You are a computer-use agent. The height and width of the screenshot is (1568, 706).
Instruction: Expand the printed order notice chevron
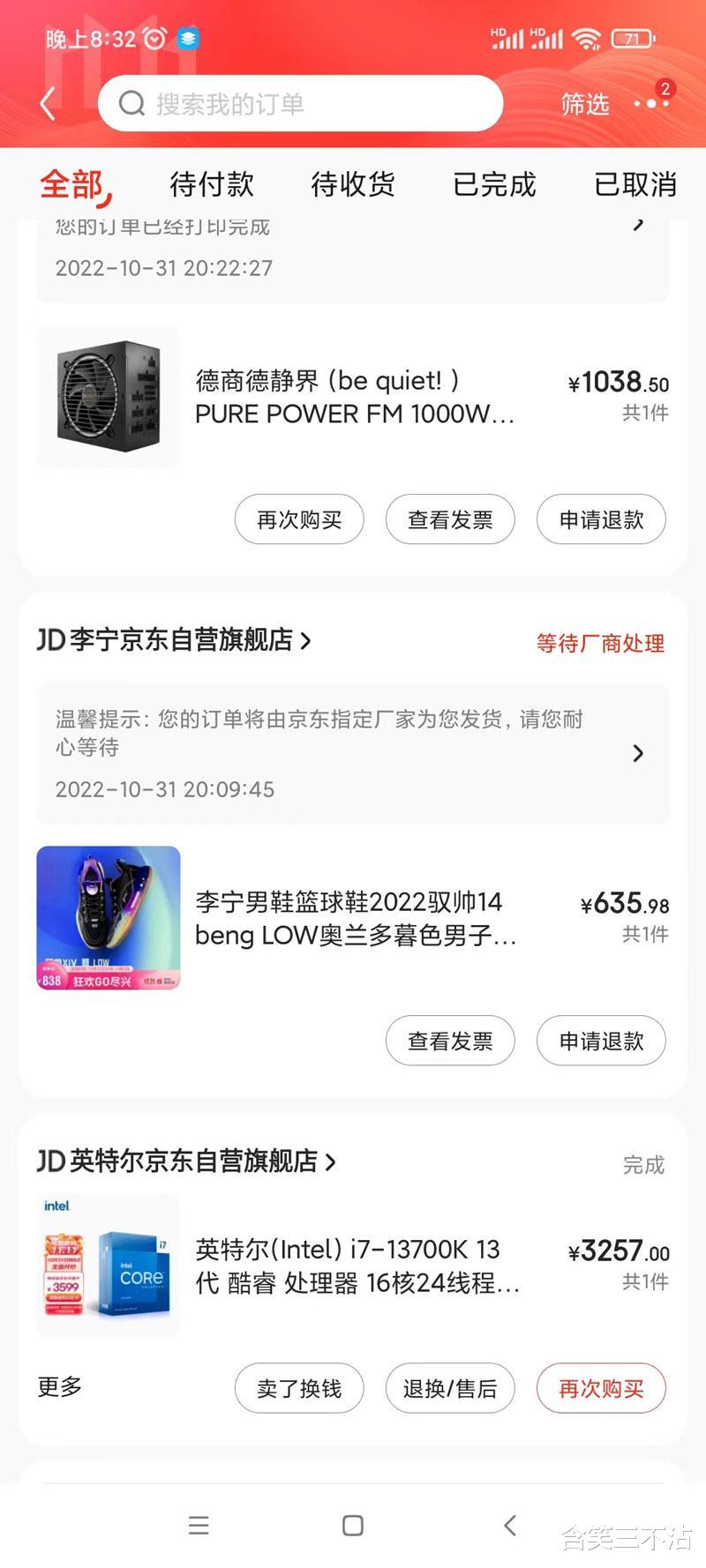[638, 224]
